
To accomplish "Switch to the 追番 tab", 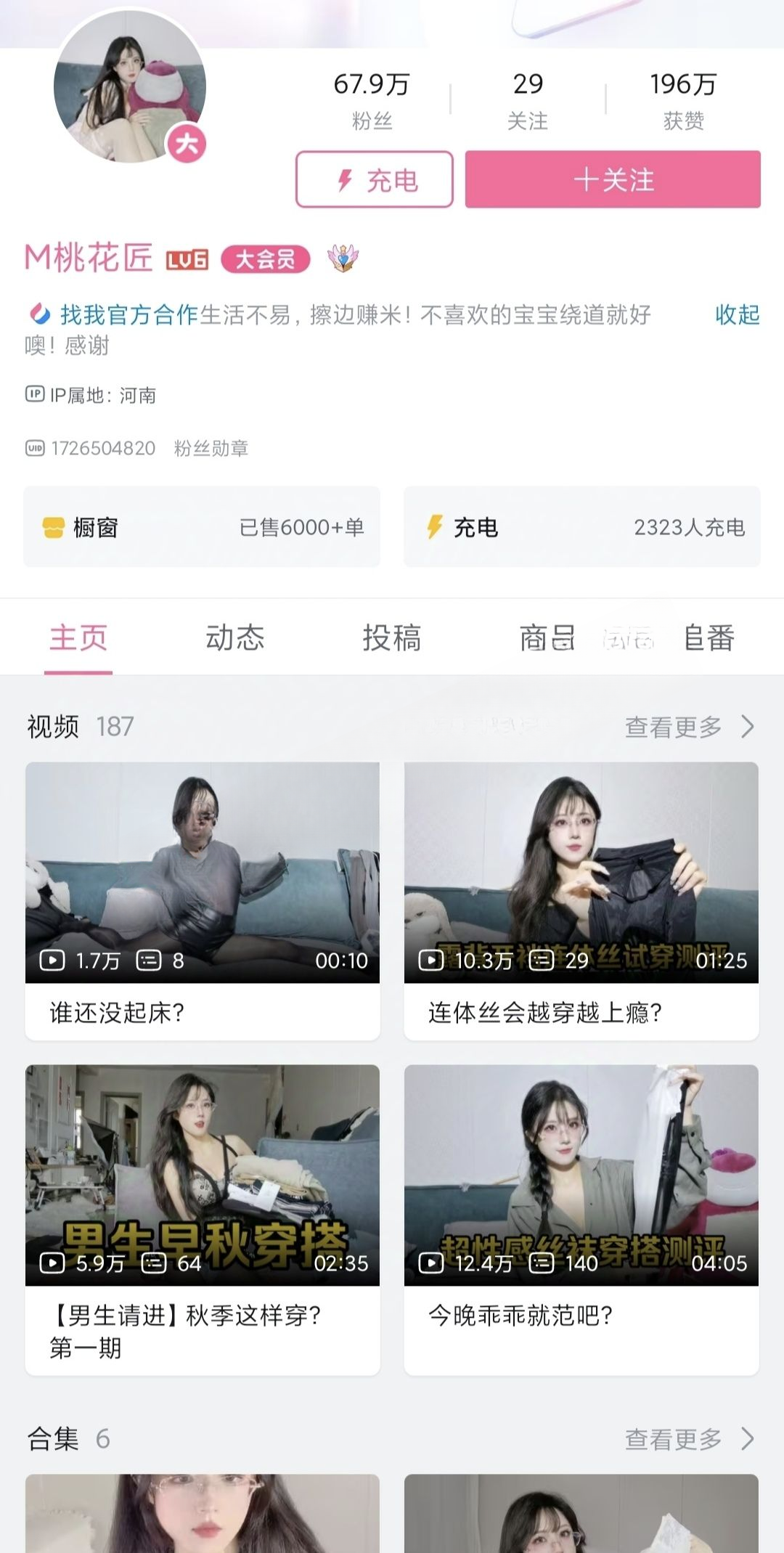I will pyautogui.click(x=709, y=638).
